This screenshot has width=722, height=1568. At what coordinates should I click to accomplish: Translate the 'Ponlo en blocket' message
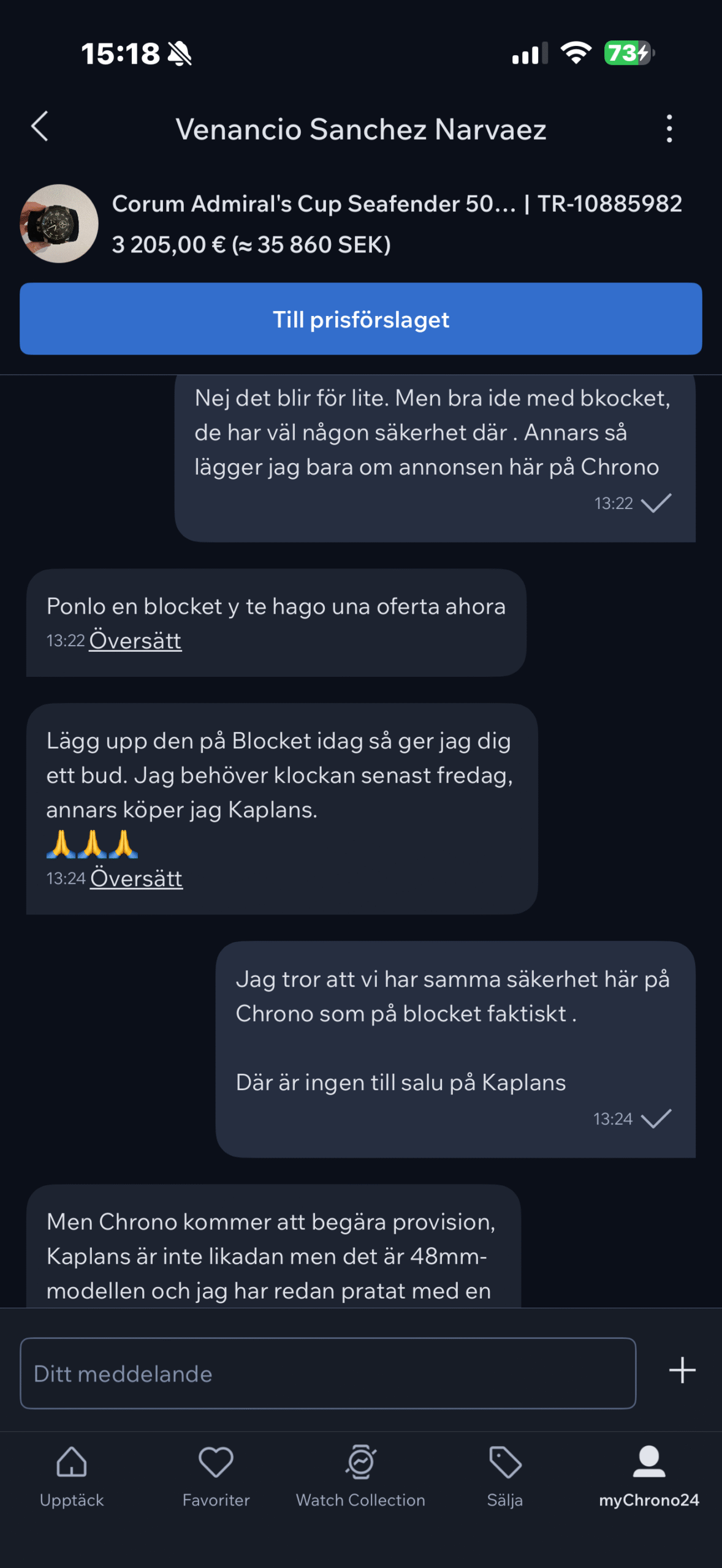click(x=135, y=641)
